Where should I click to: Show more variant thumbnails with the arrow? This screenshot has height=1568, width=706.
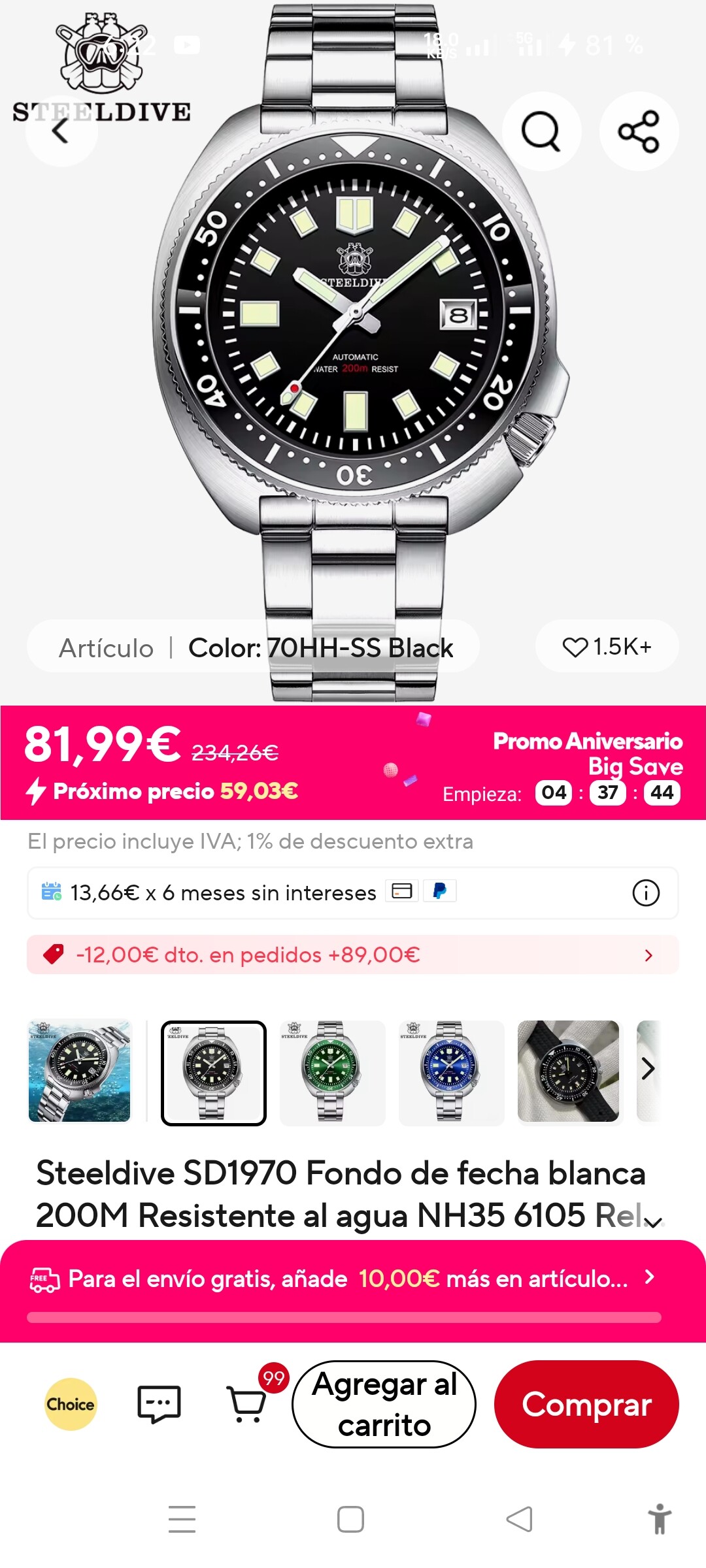(648, 1070)
